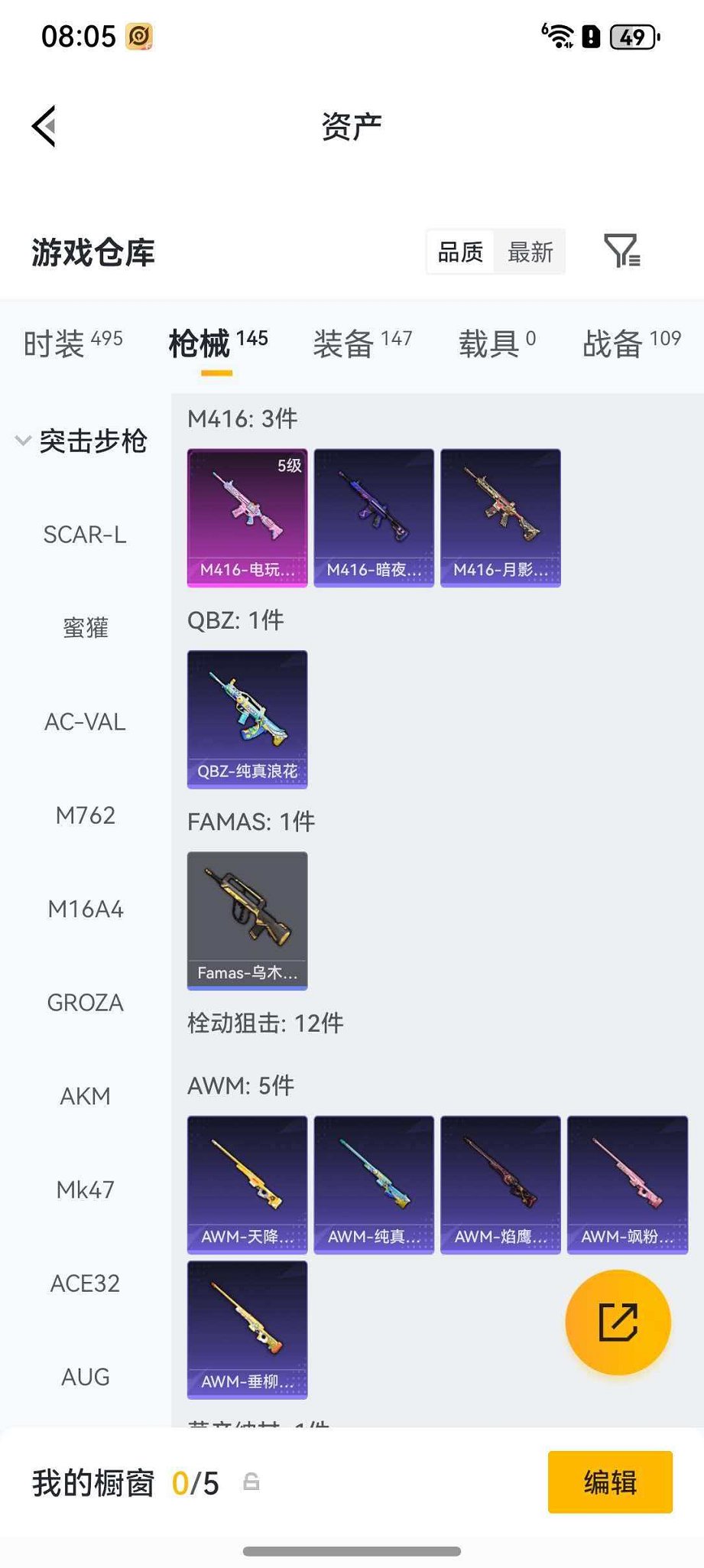Toggle to the M416-暗夜 skin selection
This screenshot has height=1568, width=704.
coord(373,517)
